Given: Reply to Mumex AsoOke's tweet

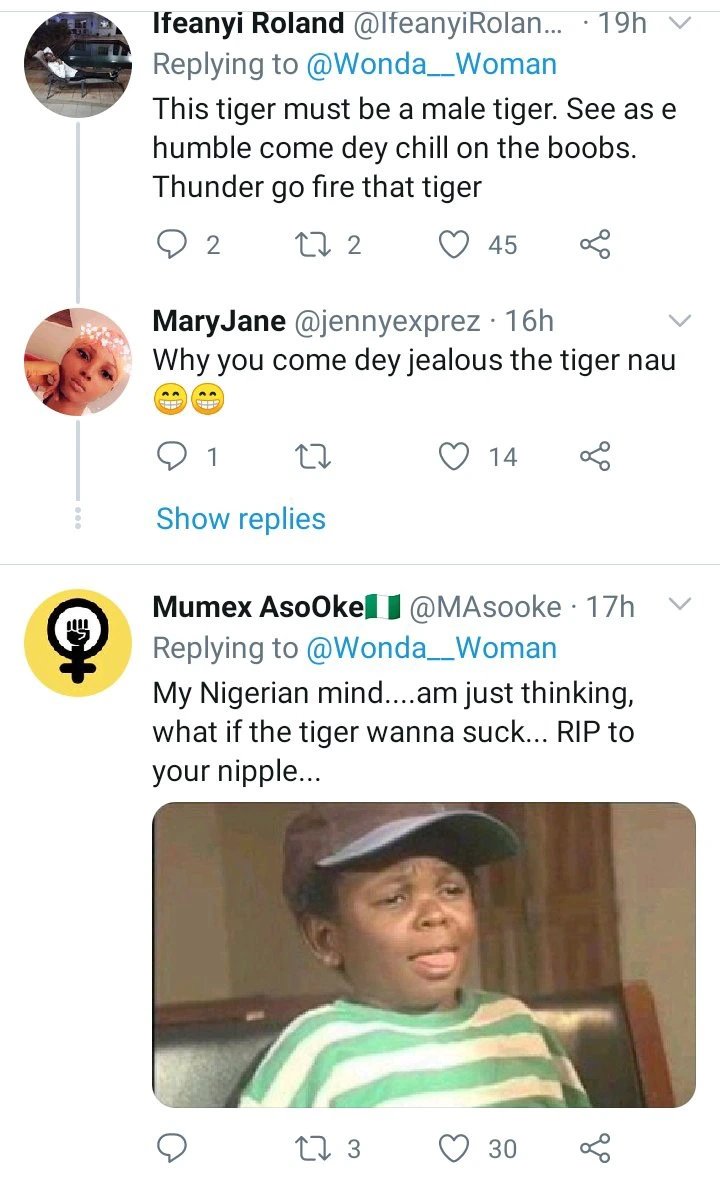Looking at the screenshot, I should (174, 1149).
